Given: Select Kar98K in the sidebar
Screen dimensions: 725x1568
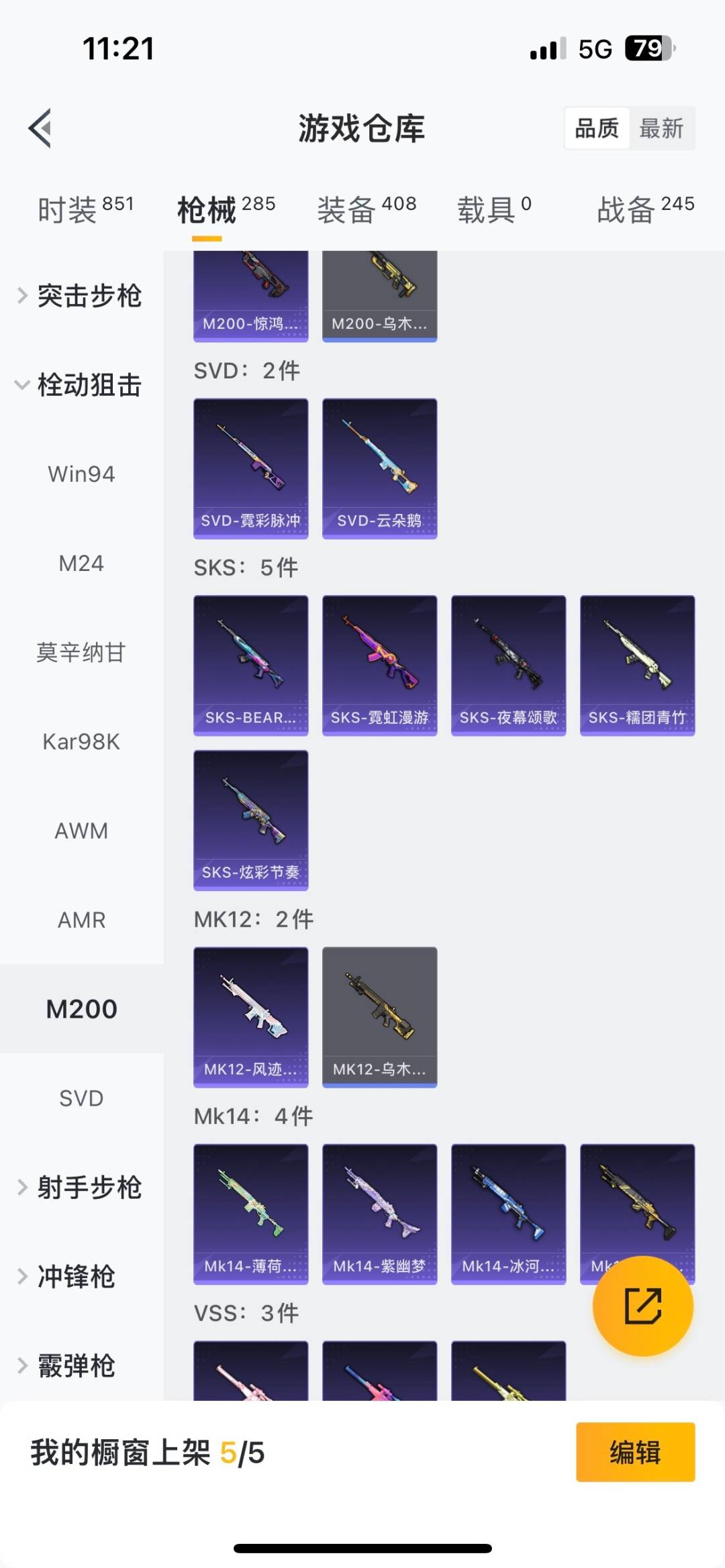Looking at the screenshot, I should coord(81,741).
